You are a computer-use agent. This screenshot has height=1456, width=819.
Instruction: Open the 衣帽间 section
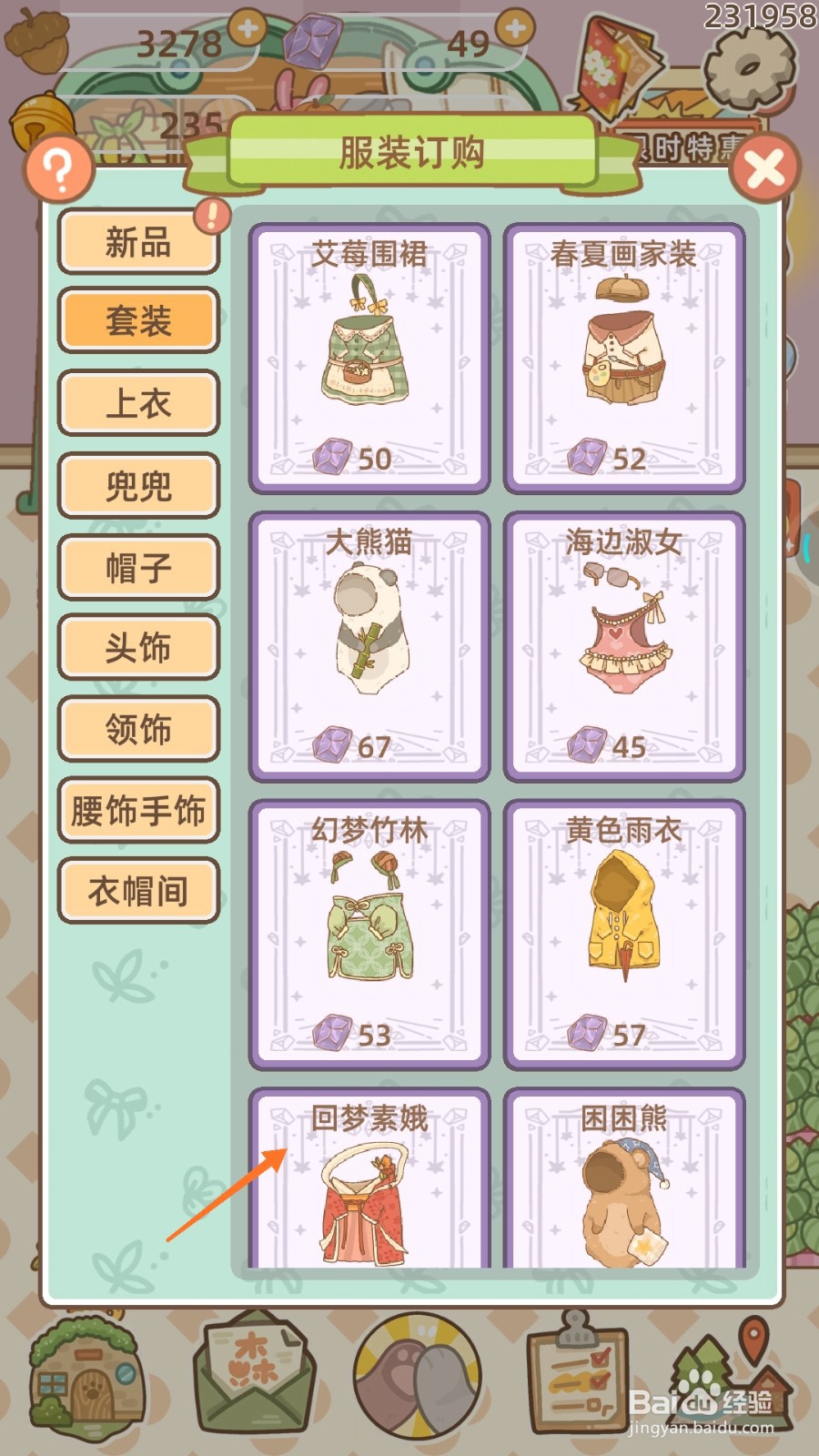(x=137, y=890)
